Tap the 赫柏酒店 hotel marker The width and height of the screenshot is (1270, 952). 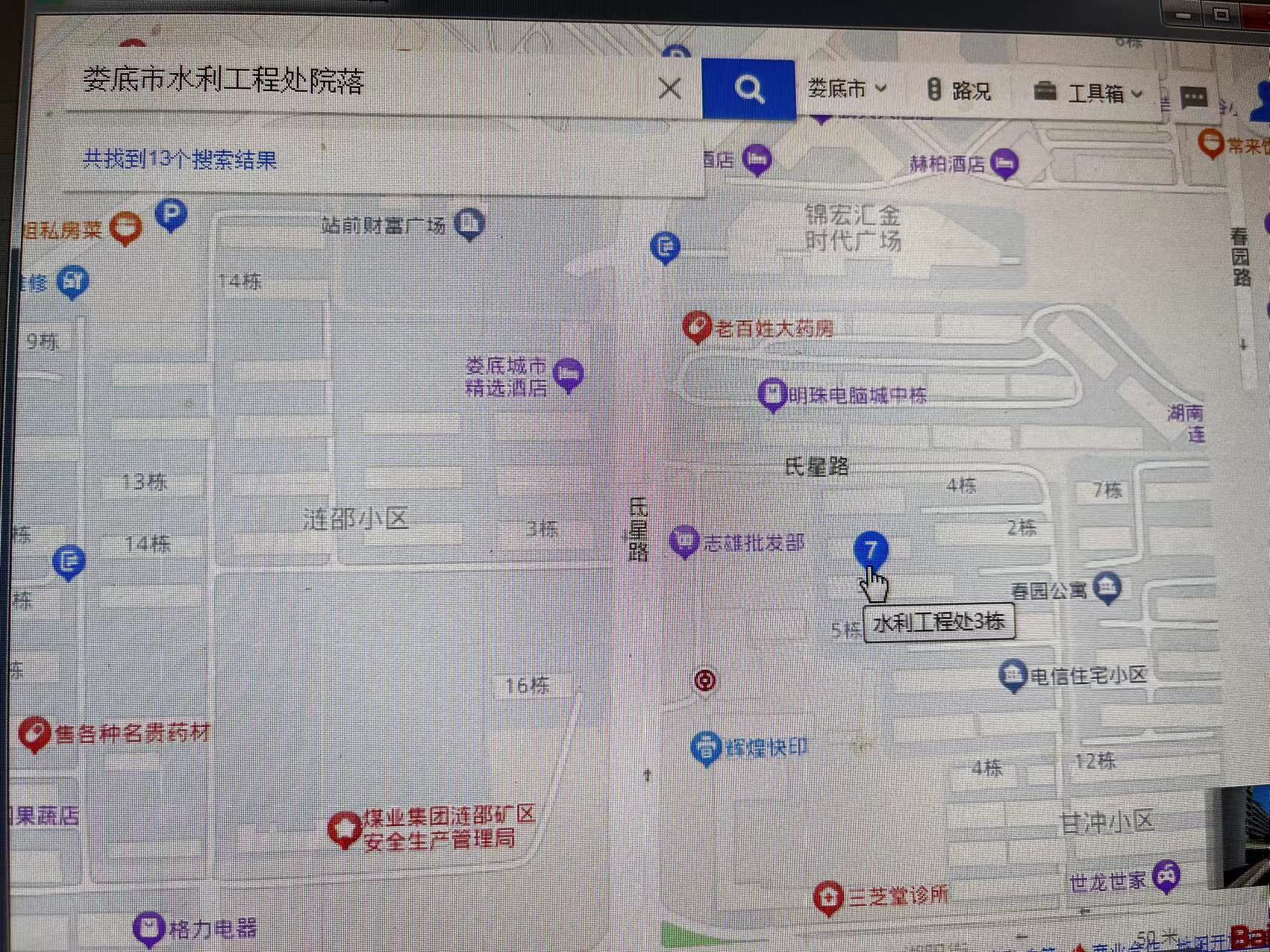click(1005, 163)
